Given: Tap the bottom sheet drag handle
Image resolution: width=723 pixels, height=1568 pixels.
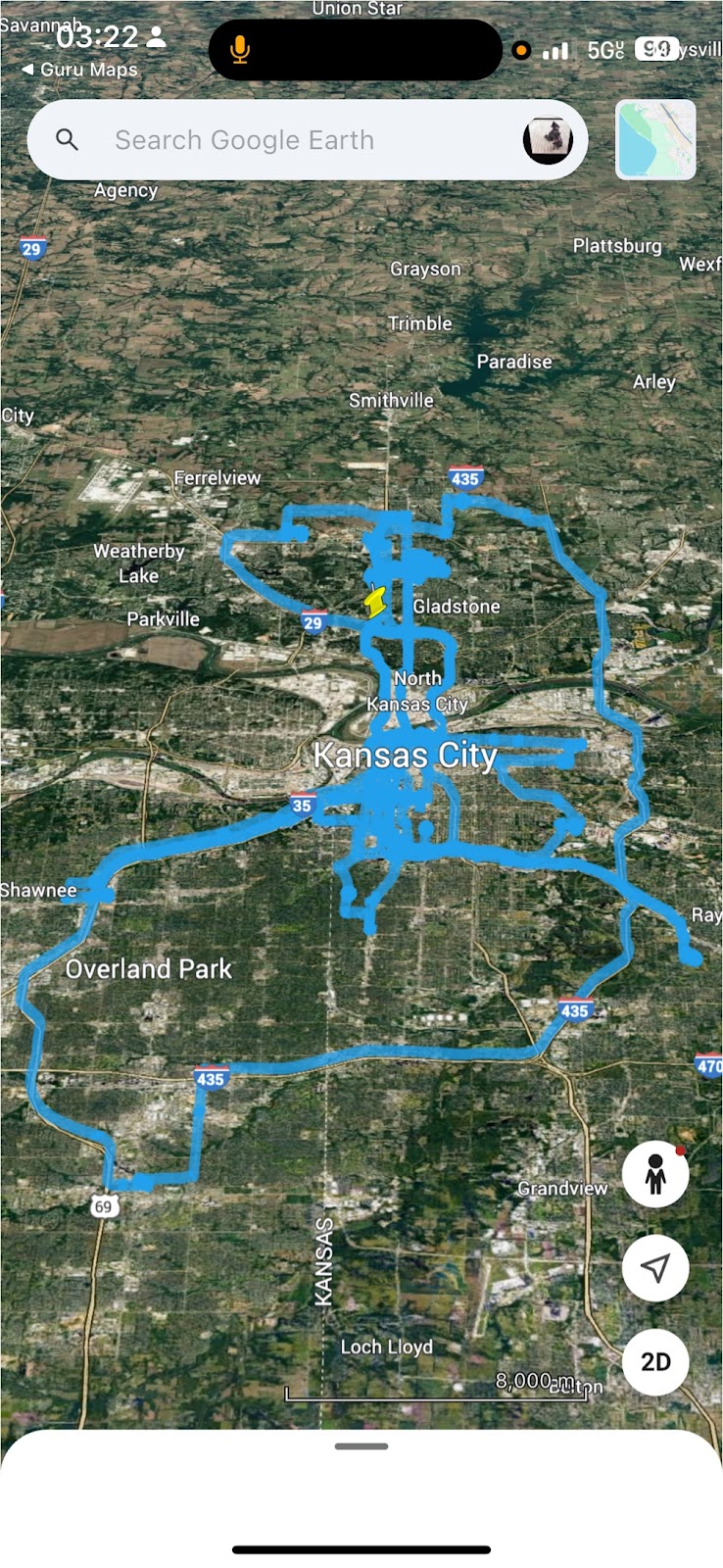Looking at the screenshot, I should click(361, 1446).
